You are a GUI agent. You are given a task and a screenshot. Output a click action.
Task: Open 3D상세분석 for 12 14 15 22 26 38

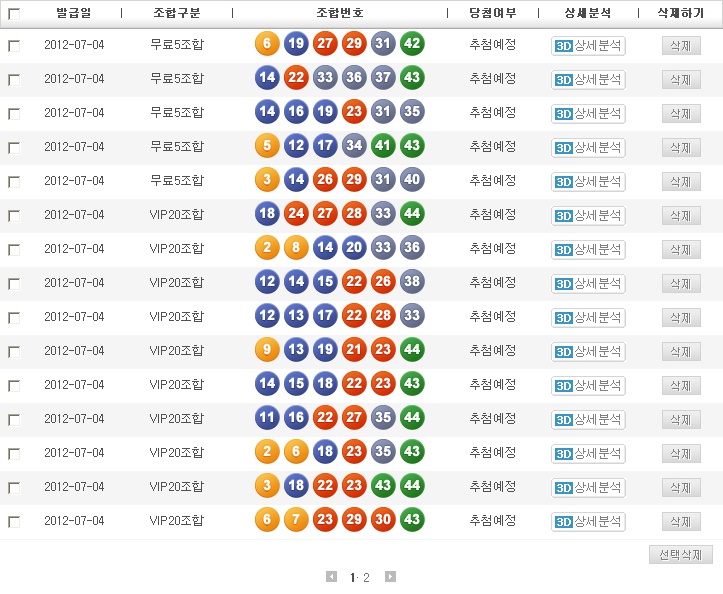click(x=588, y=284)
